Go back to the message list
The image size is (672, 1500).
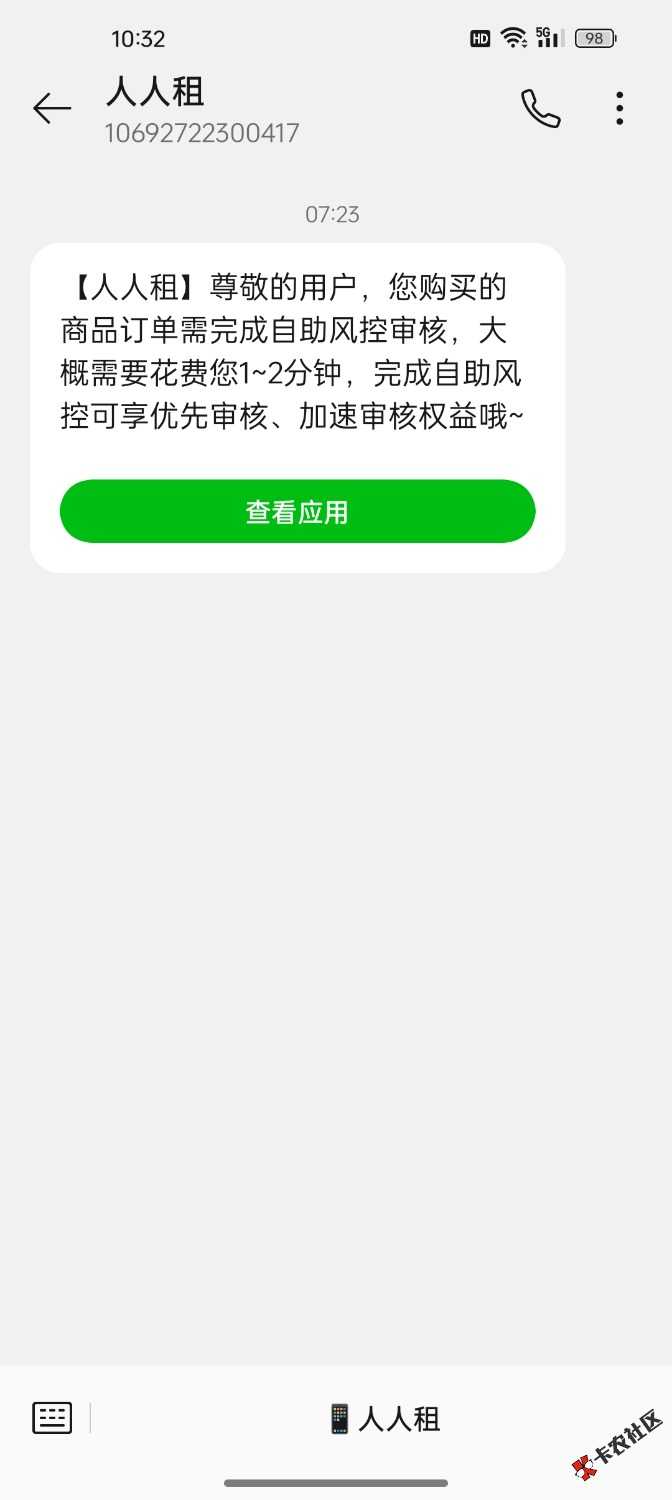click(52, 108)
